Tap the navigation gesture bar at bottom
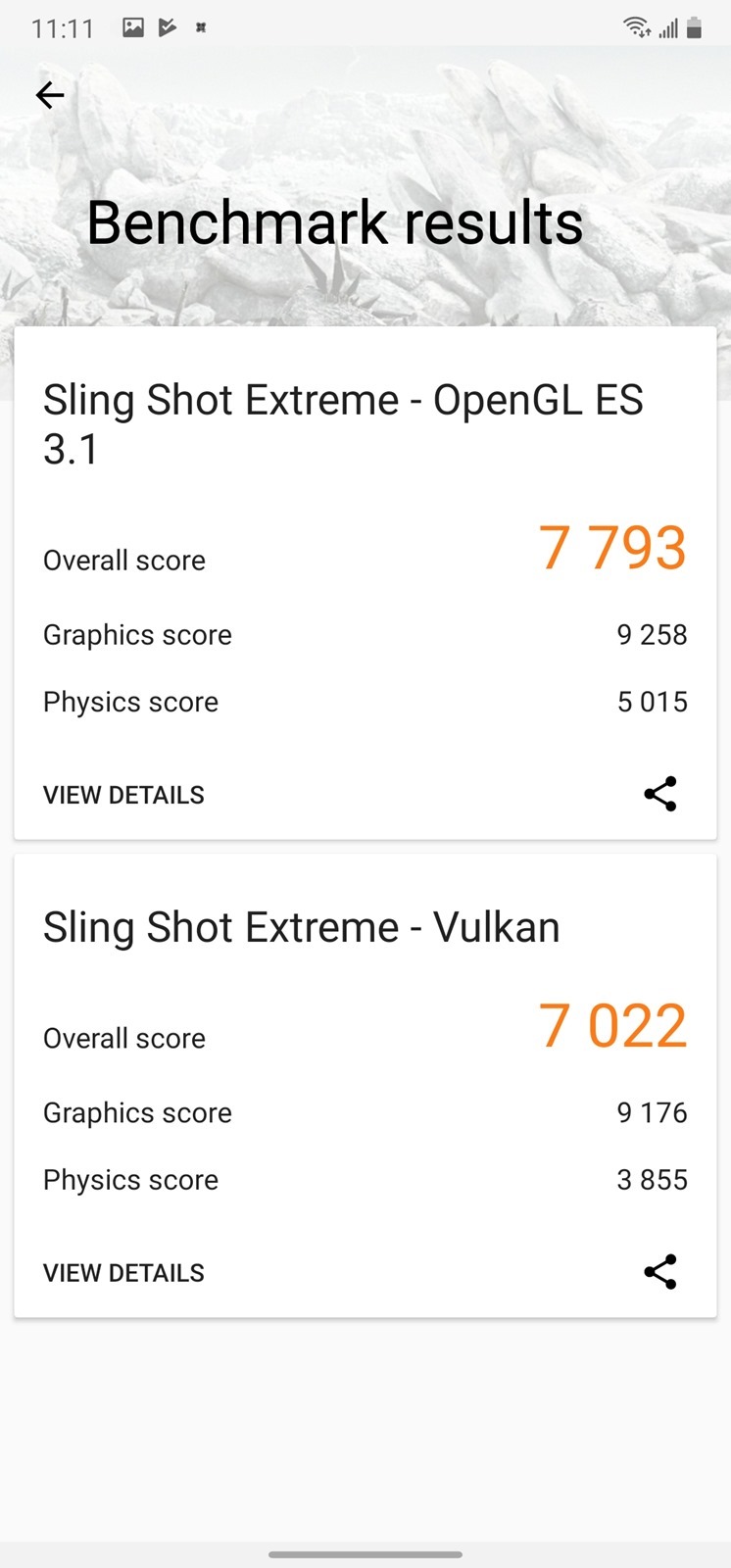 (365, 1554)
